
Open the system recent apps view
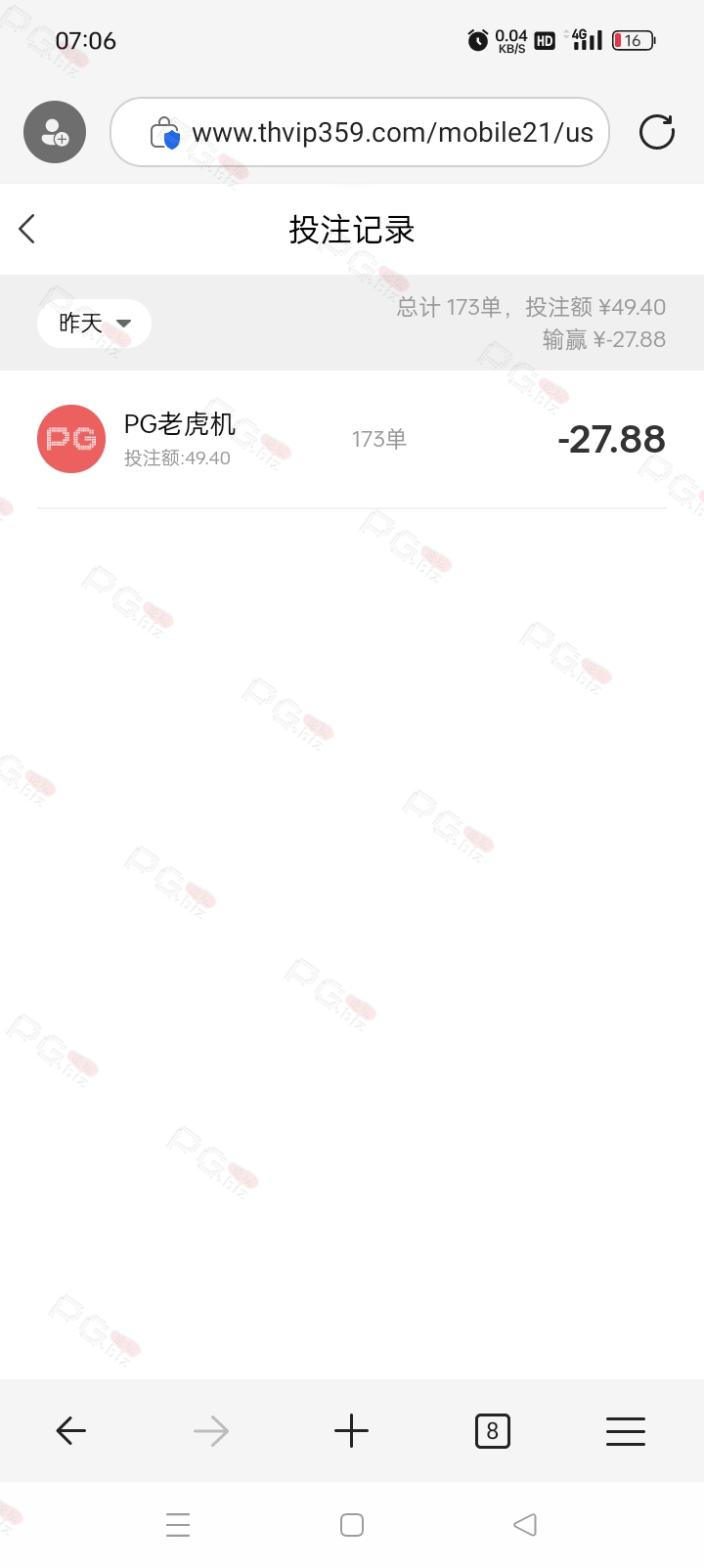[178, 1525]
